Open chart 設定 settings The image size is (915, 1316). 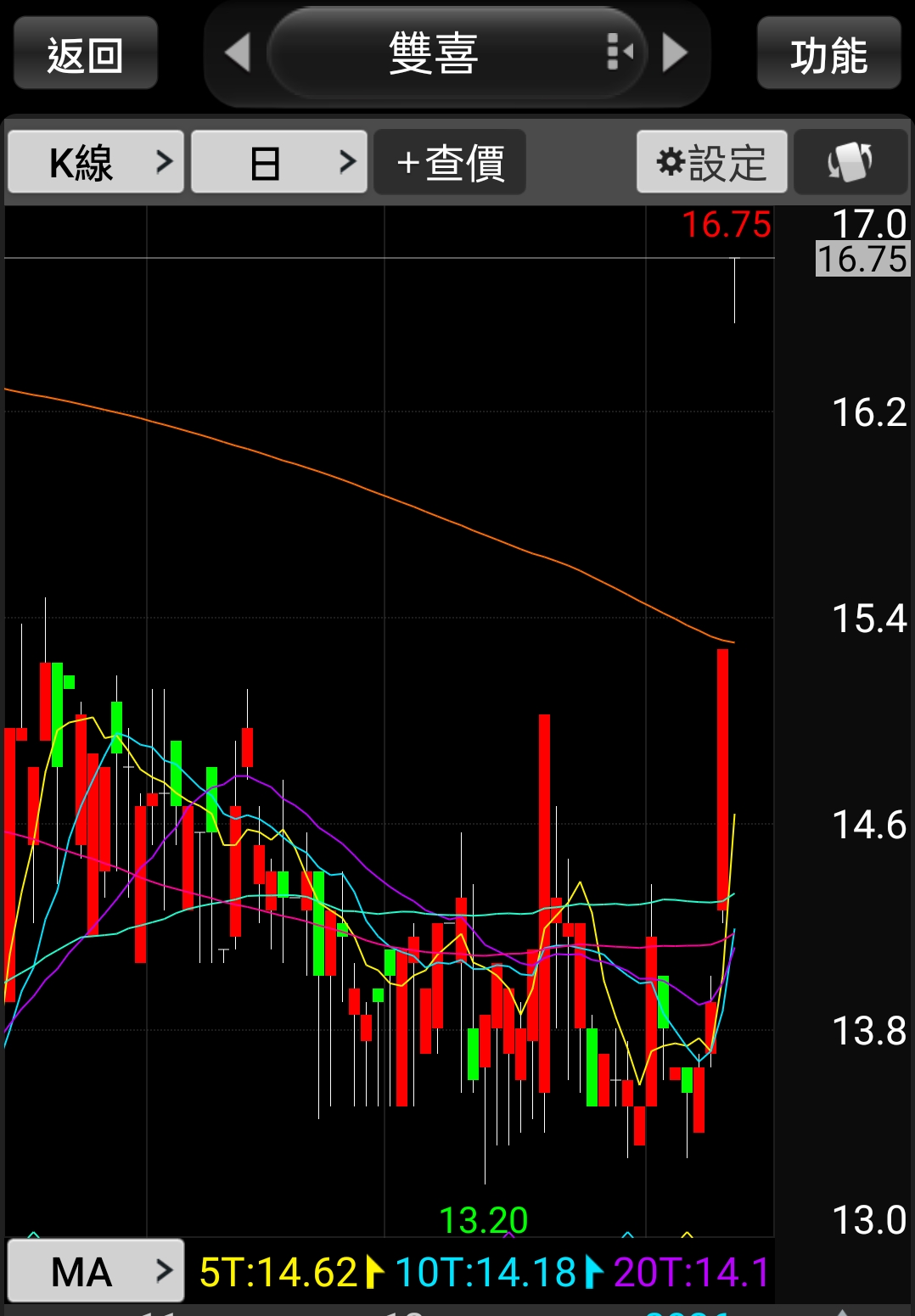click(711, 162)
